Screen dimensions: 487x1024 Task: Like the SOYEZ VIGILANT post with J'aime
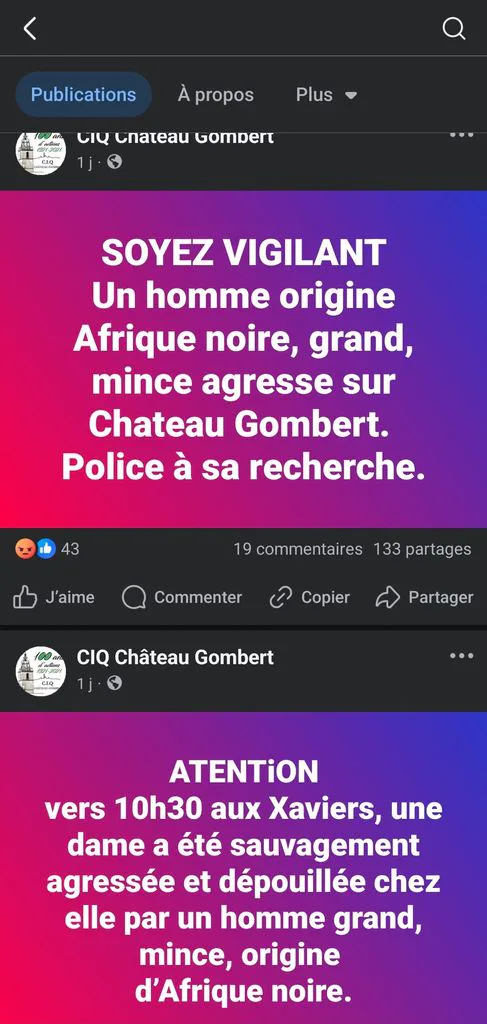pyautogui.click(x=54, y=597)
